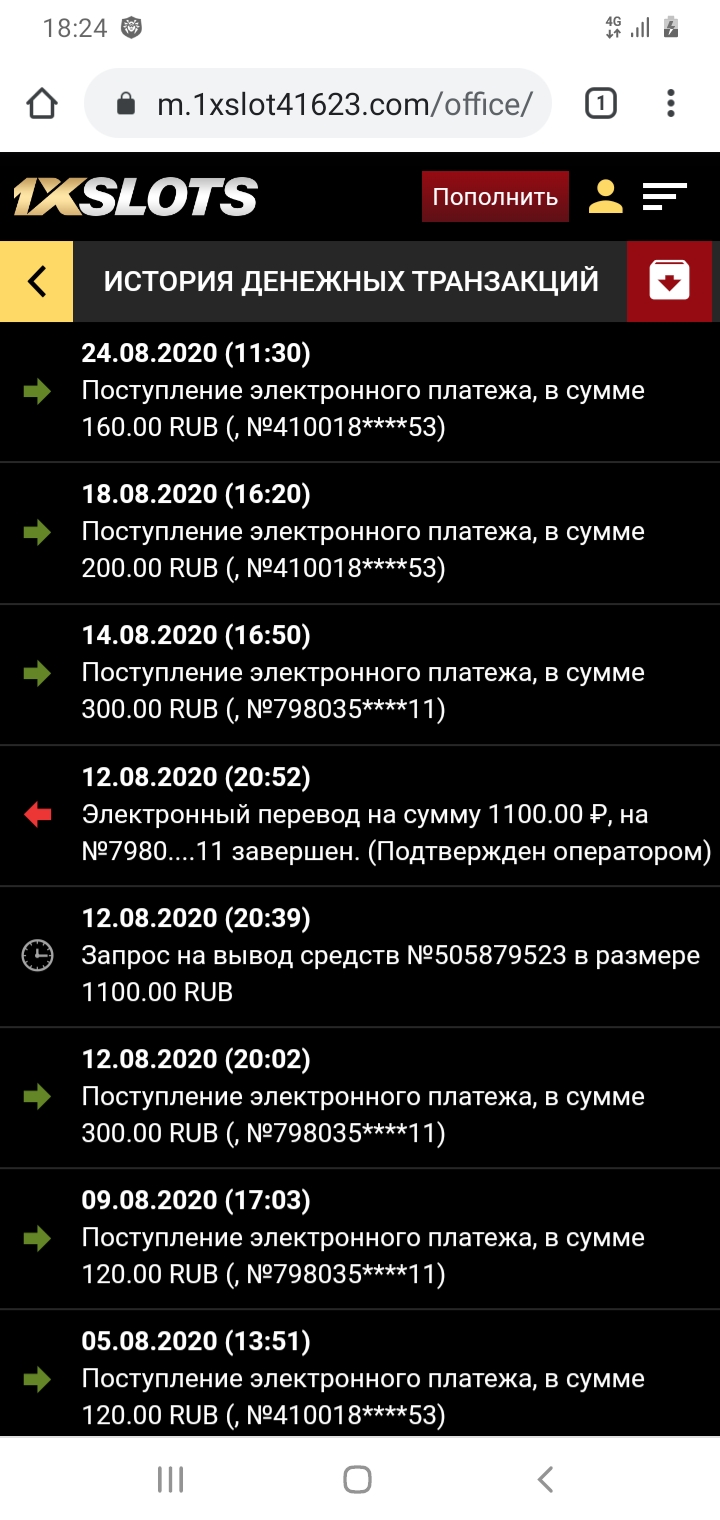Go back with the yellow arrow

[37, 282]
